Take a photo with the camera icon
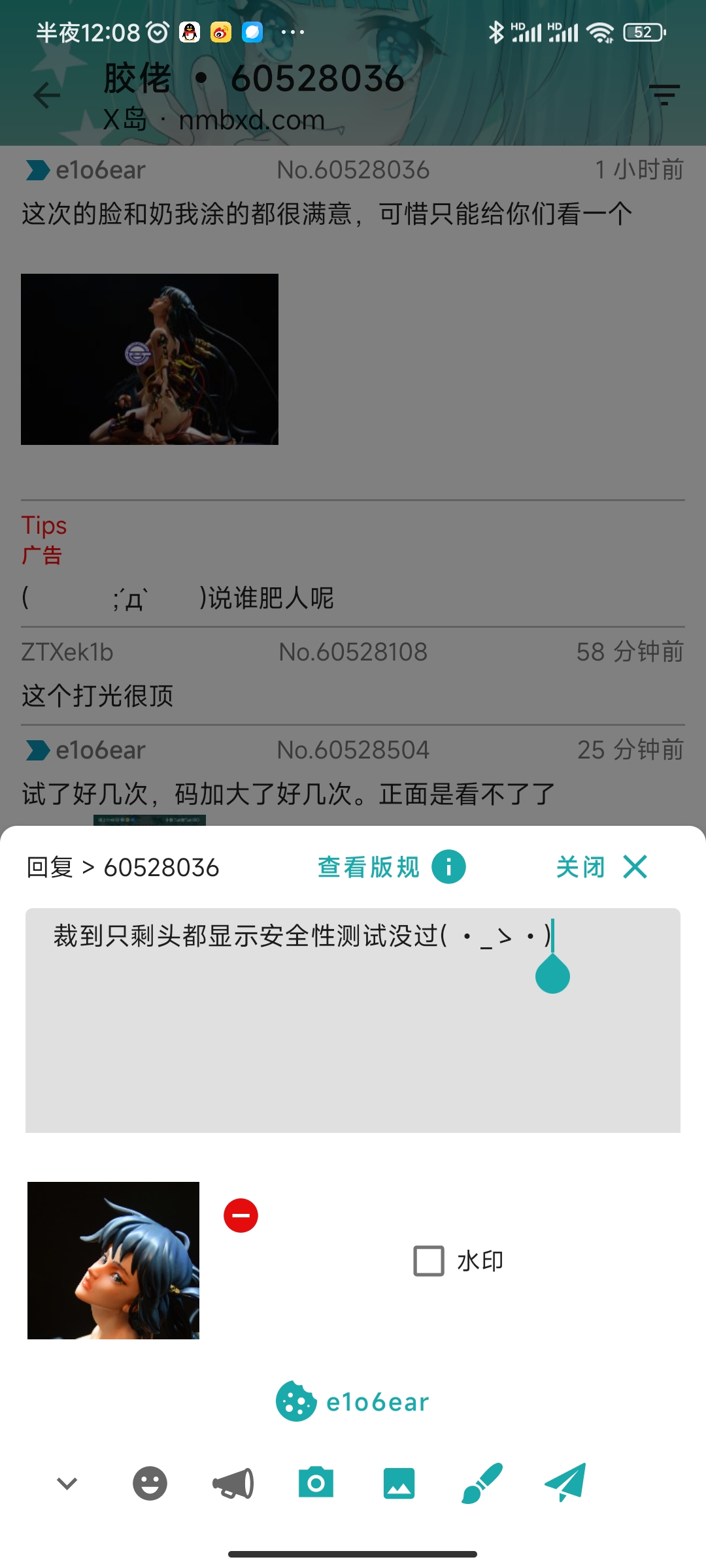 coord(316,1483)
